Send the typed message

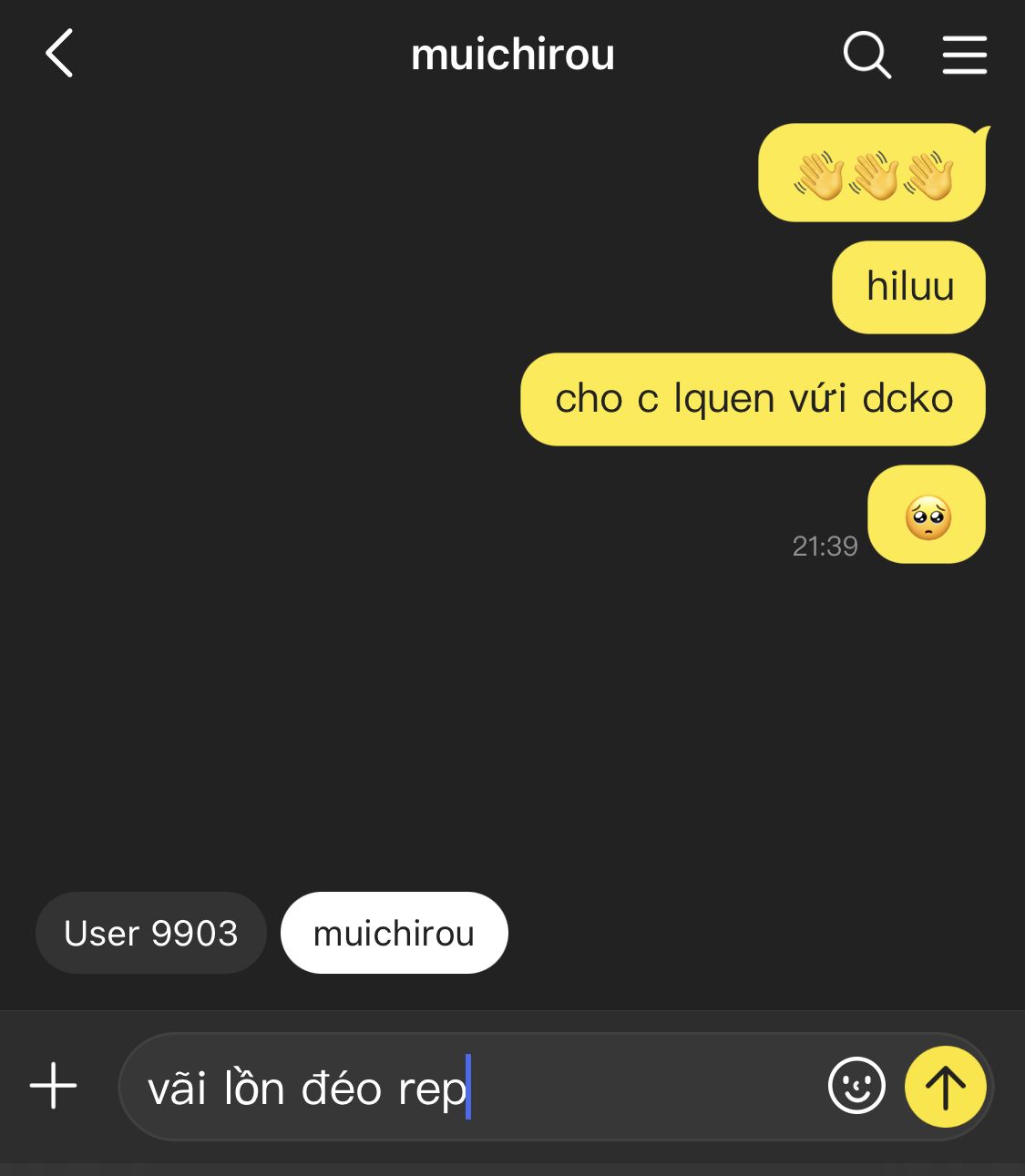pos(945,1086)
